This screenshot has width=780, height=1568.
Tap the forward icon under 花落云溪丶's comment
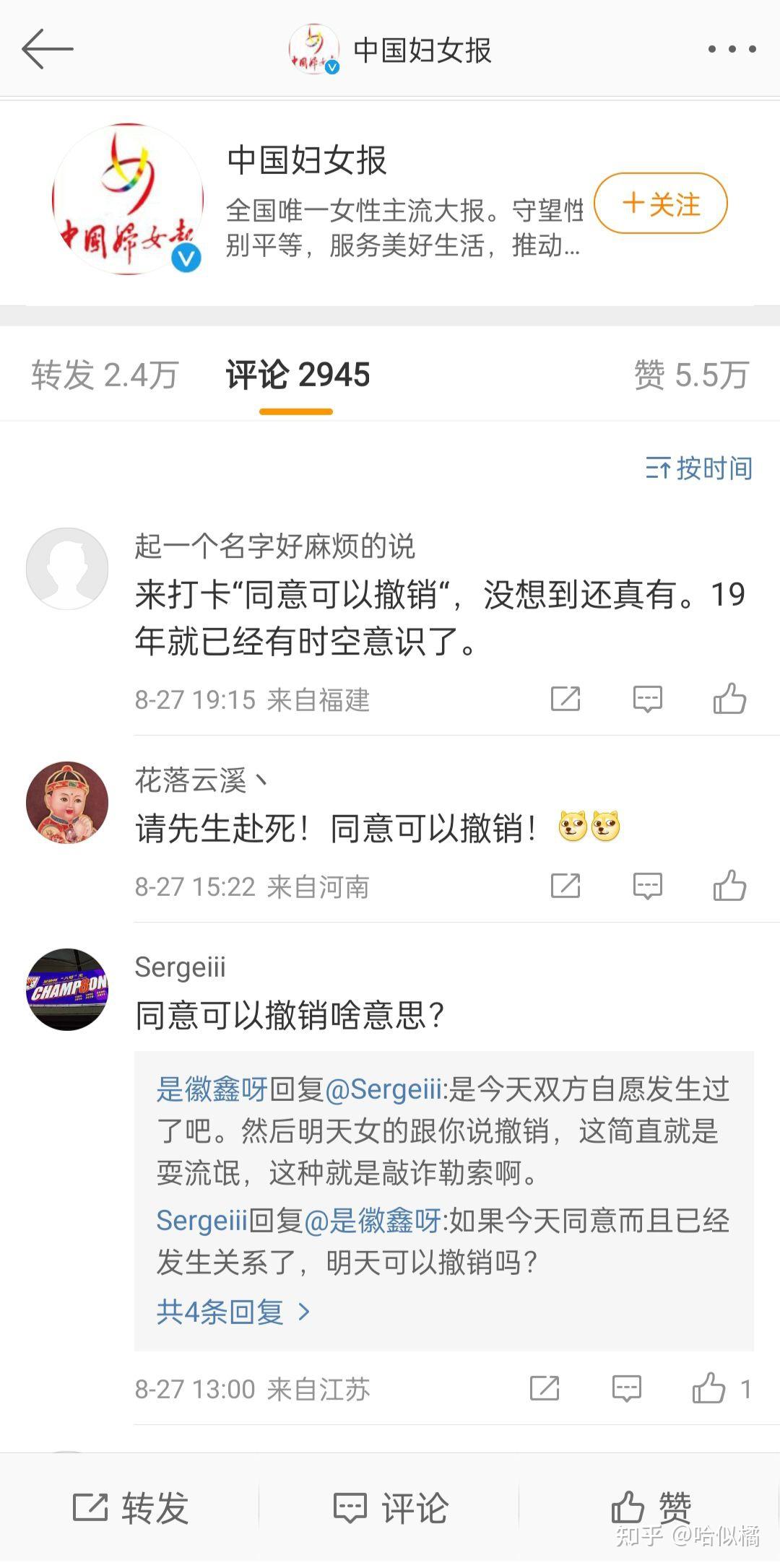click(566, 886)
